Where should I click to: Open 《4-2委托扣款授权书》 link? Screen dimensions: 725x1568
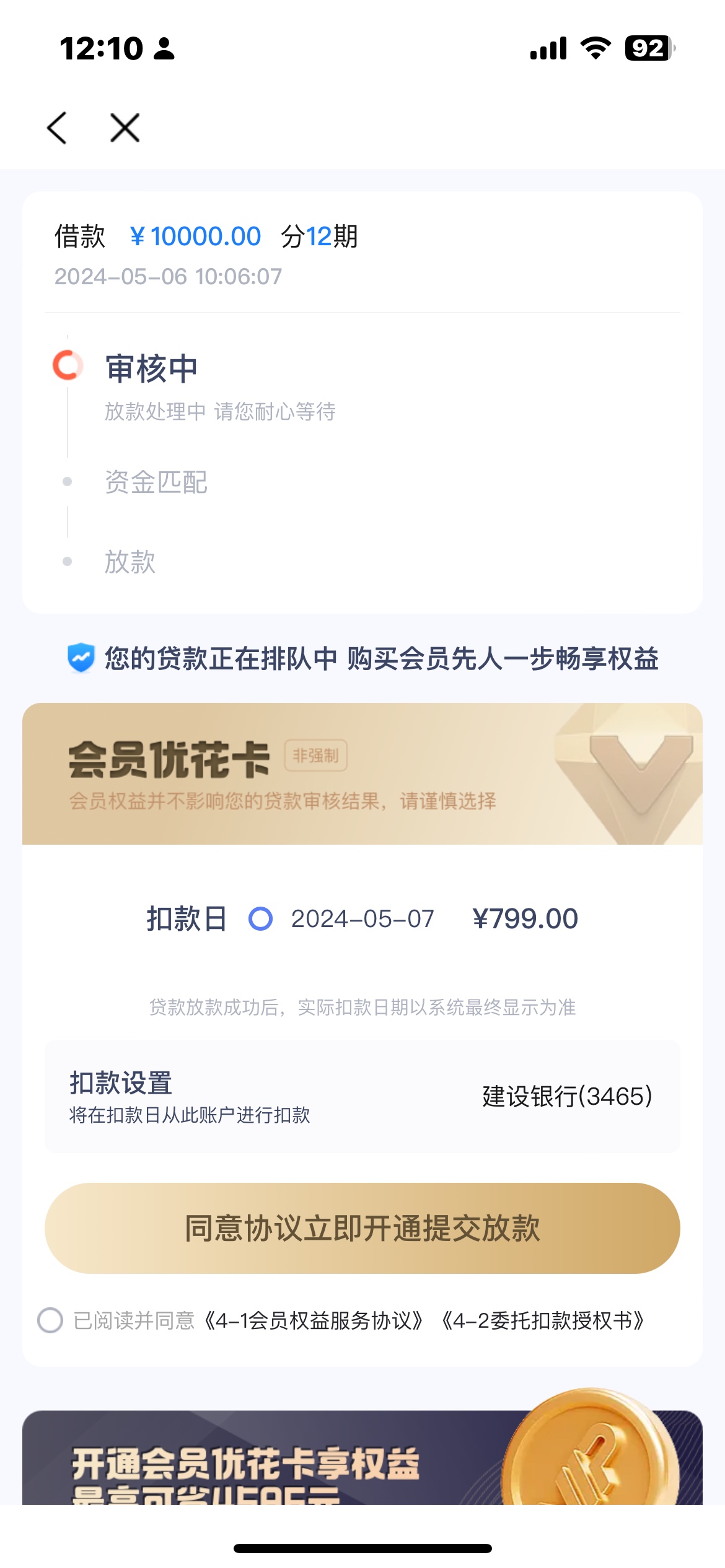click(543, 1320)
